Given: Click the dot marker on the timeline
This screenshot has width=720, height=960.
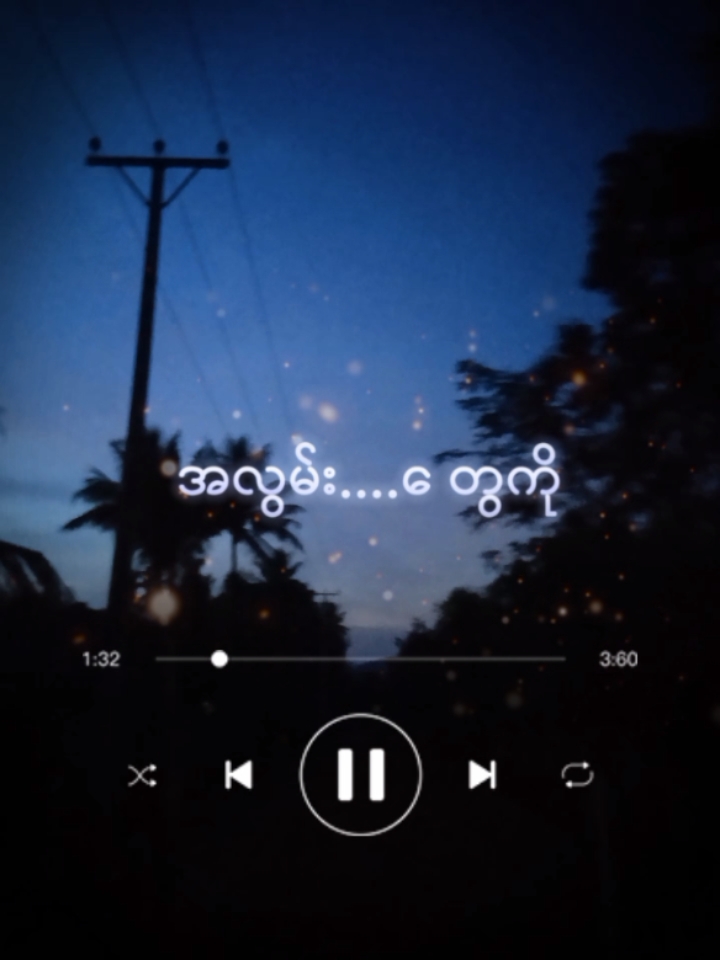Looking at the screenshot, I should (220, 658).
